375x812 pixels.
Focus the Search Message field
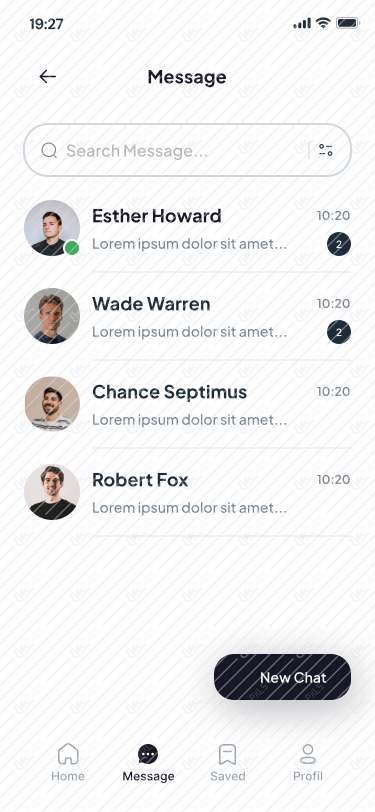188,150
